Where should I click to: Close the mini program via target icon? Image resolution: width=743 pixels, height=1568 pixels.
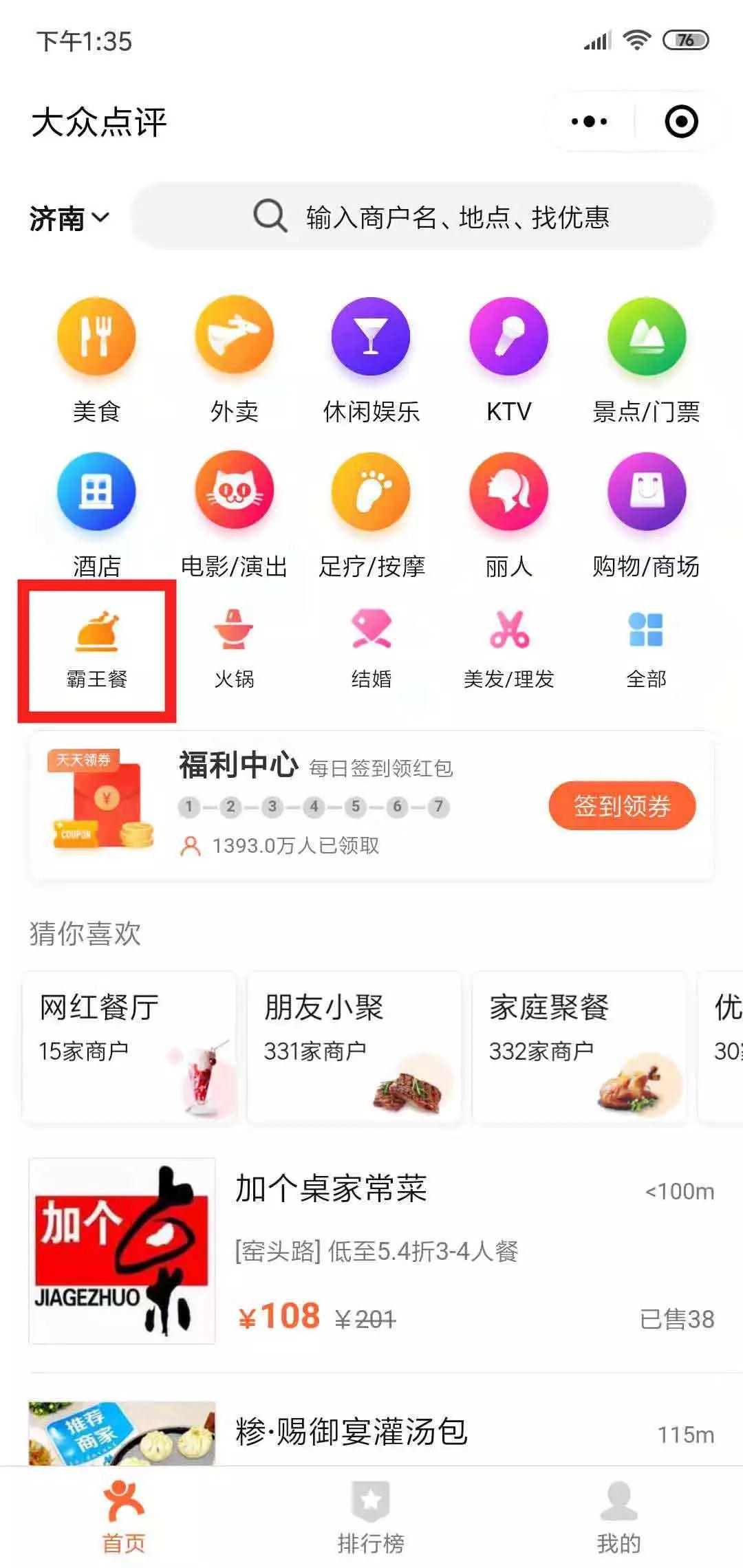click(681, 122)
